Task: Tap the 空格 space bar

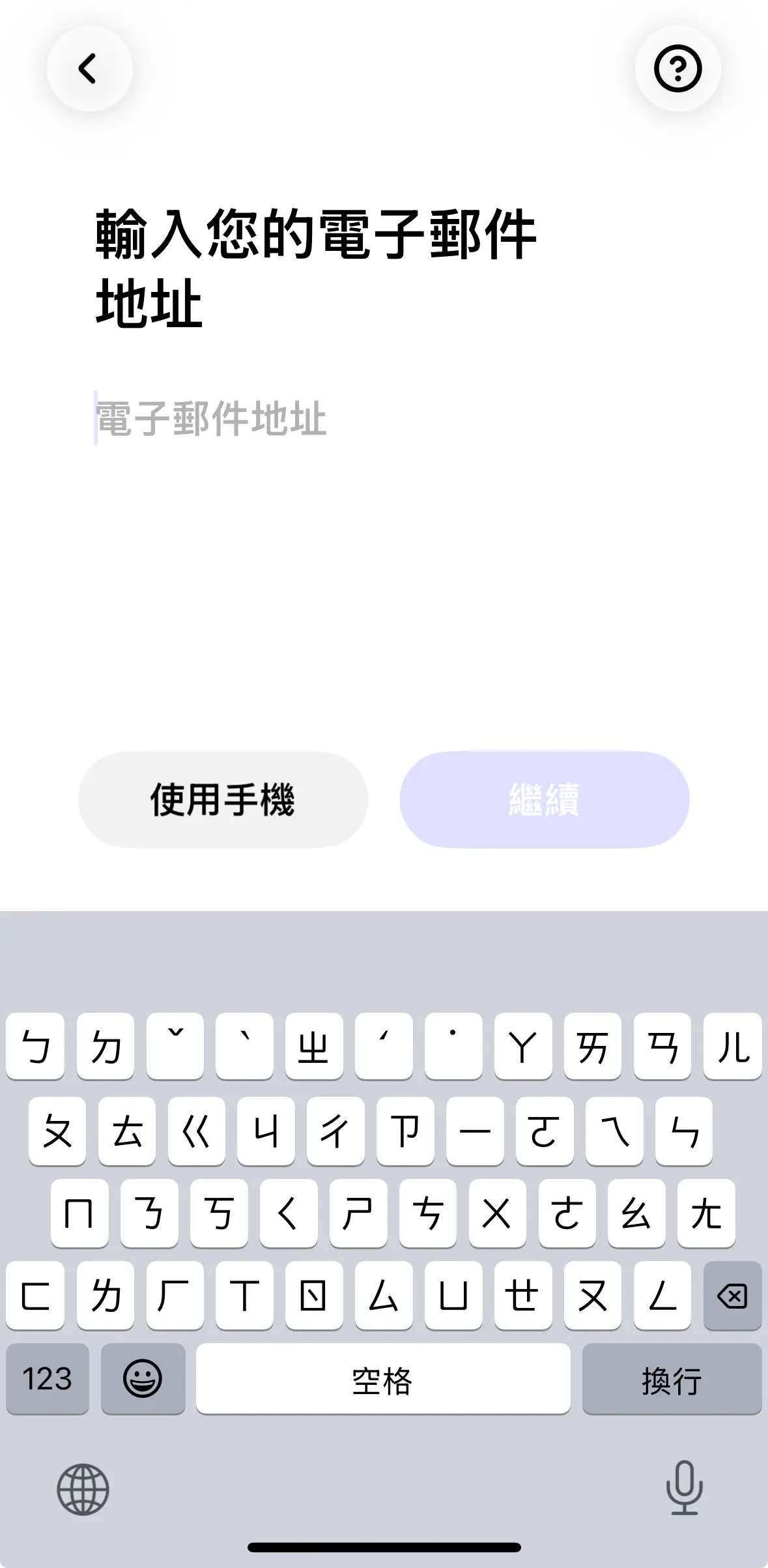Action: tap(382, 1378)
